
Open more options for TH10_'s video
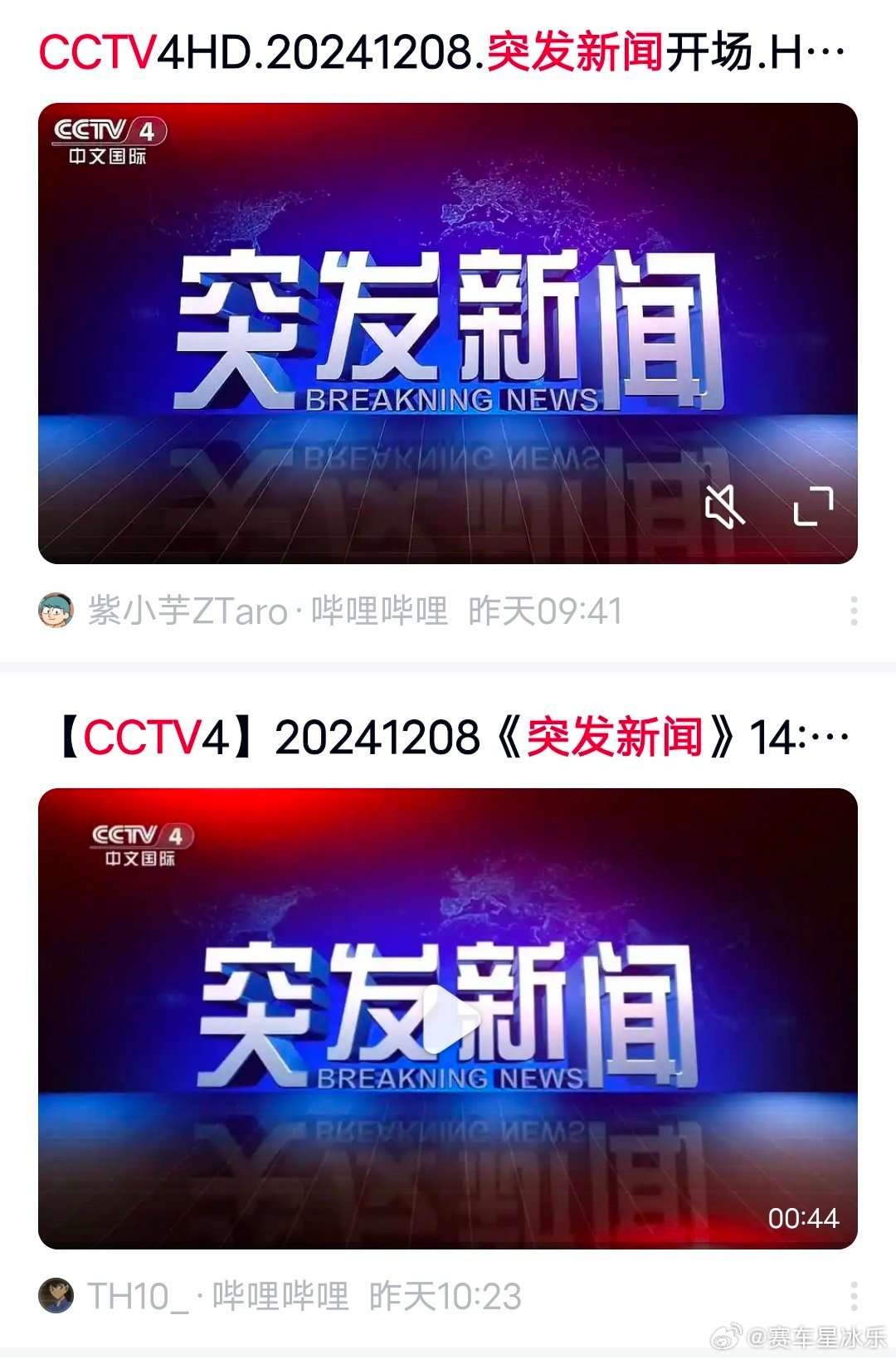(854, 1296)
